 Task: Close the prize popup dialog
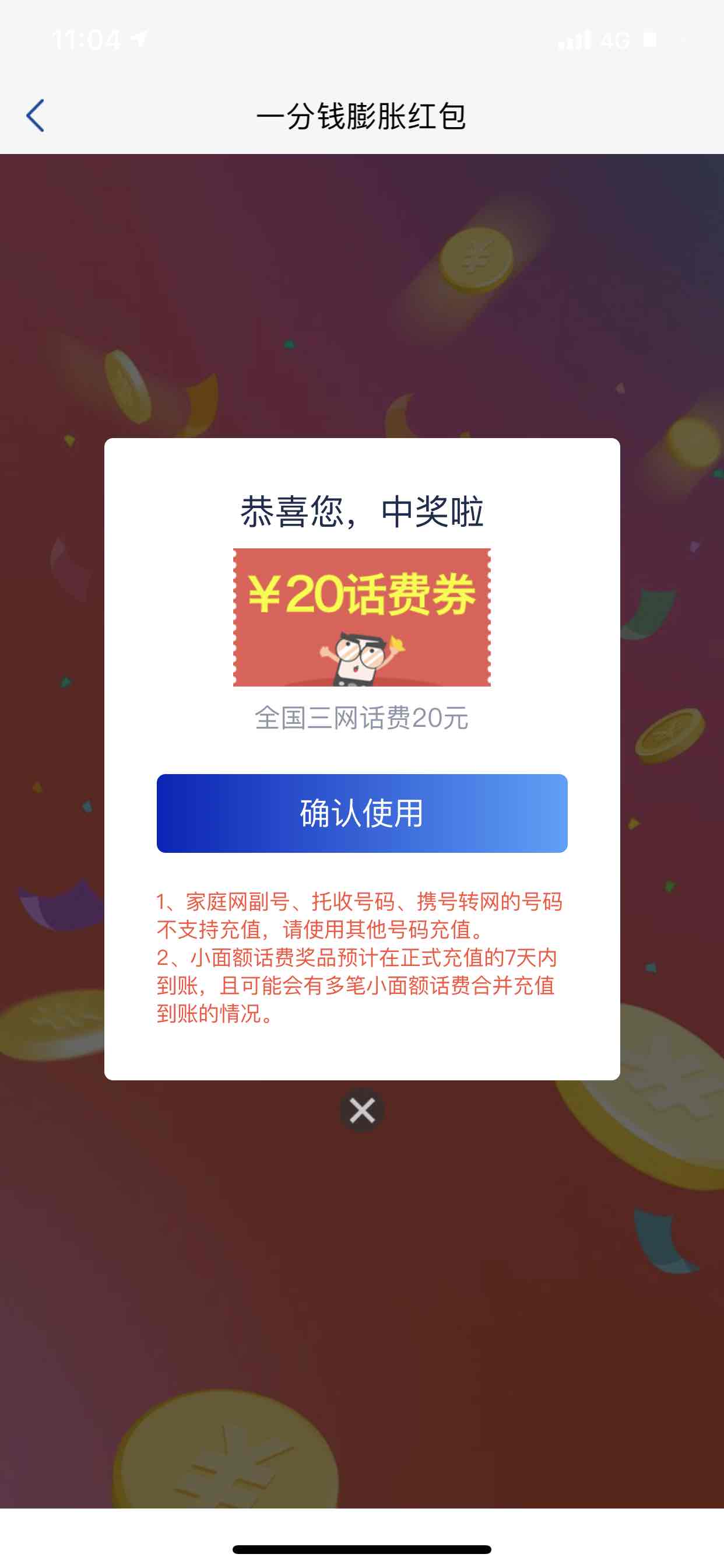tap(362, 1111)
